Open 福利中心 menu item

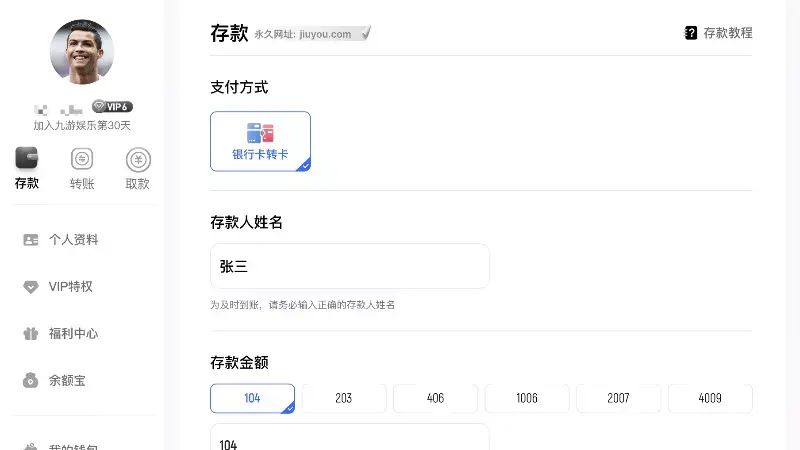click(73, 334)
